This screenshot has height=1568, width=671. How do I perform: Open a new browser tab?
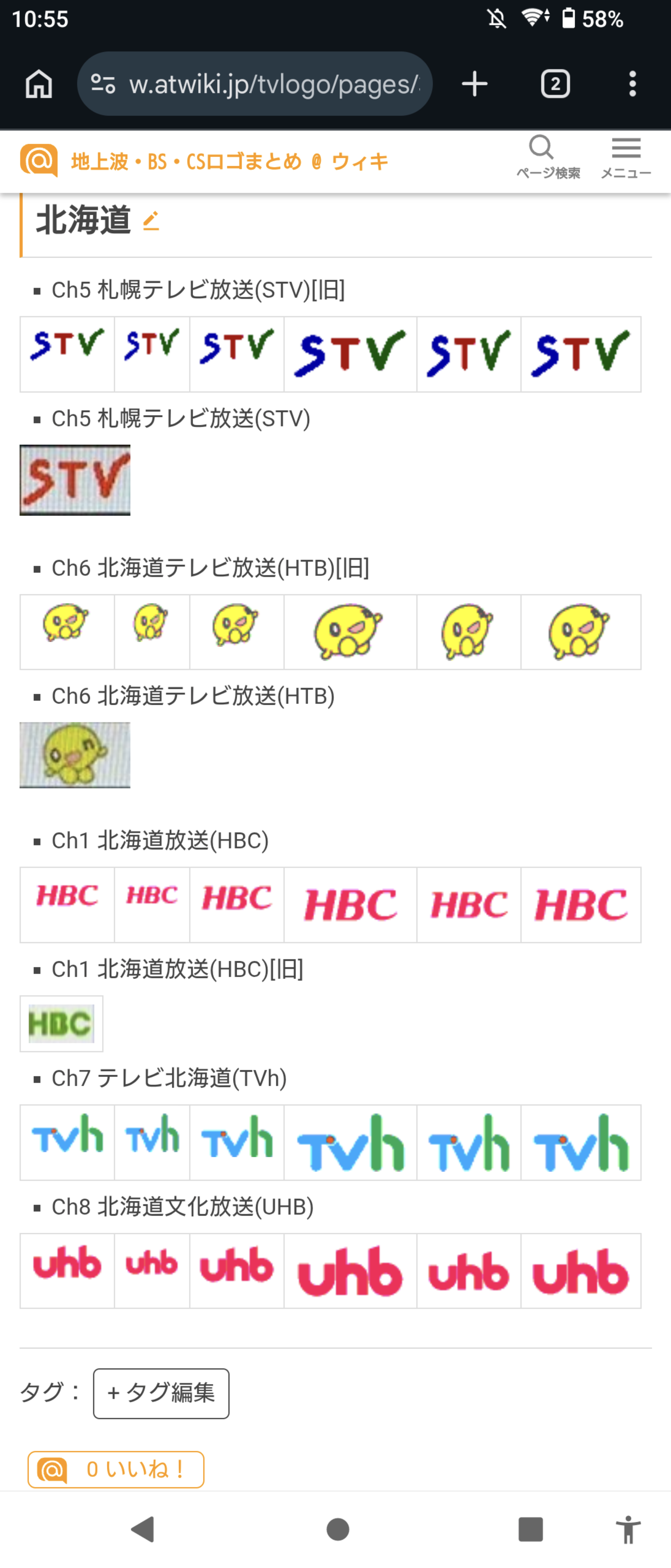coord(475,83)
